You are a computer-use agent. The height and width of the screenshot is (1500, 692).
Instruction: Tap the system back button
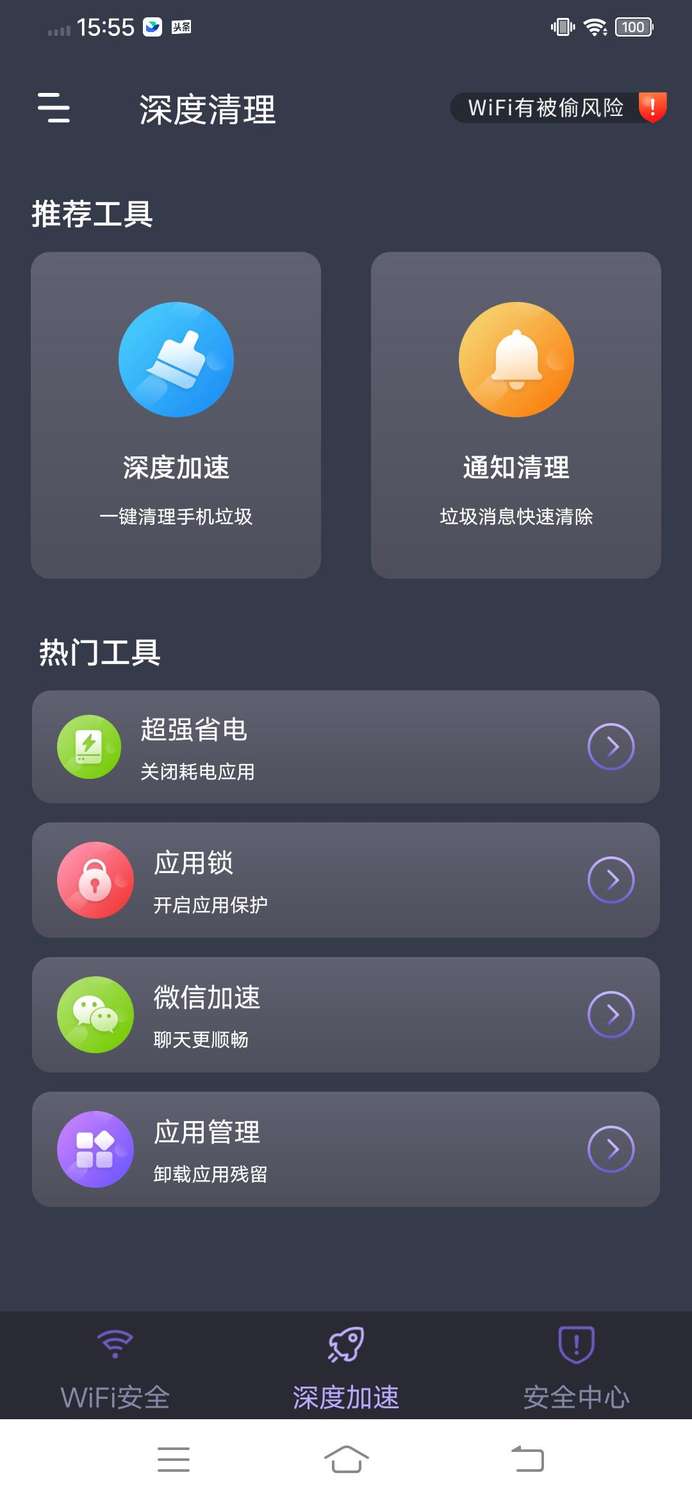527,1459
